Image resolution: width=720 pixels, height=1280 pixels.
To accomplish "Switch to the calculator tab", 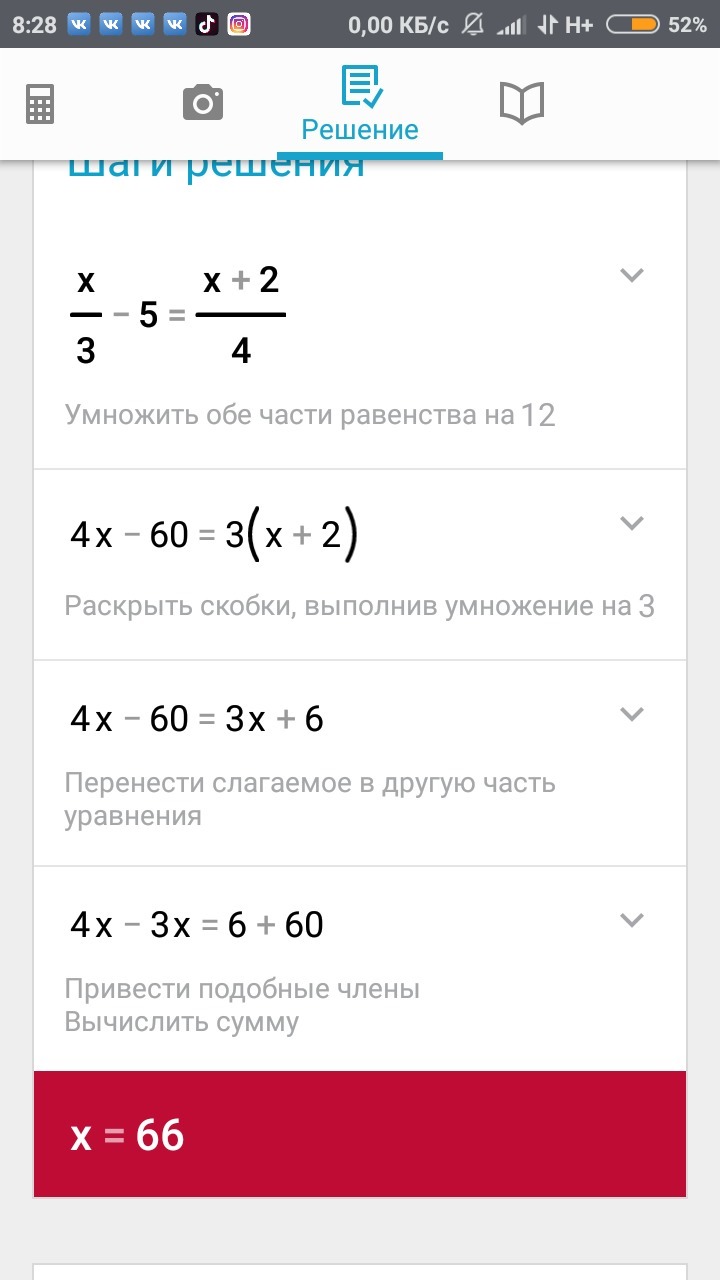I will click(40, 103).
